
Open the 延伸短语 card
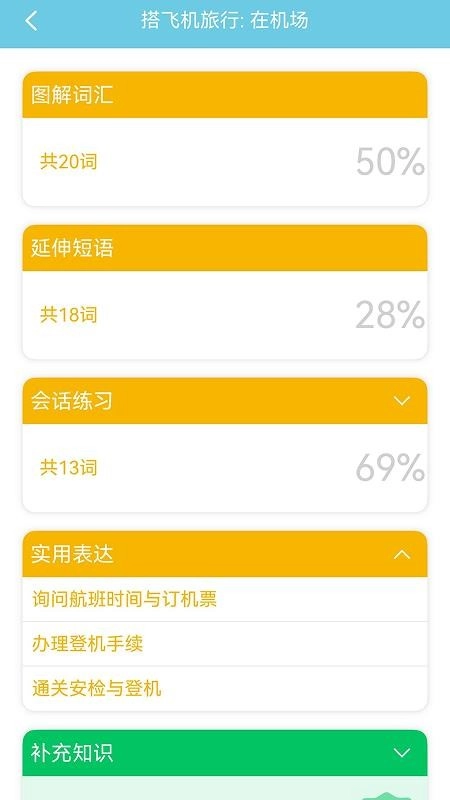click(224, 292)
